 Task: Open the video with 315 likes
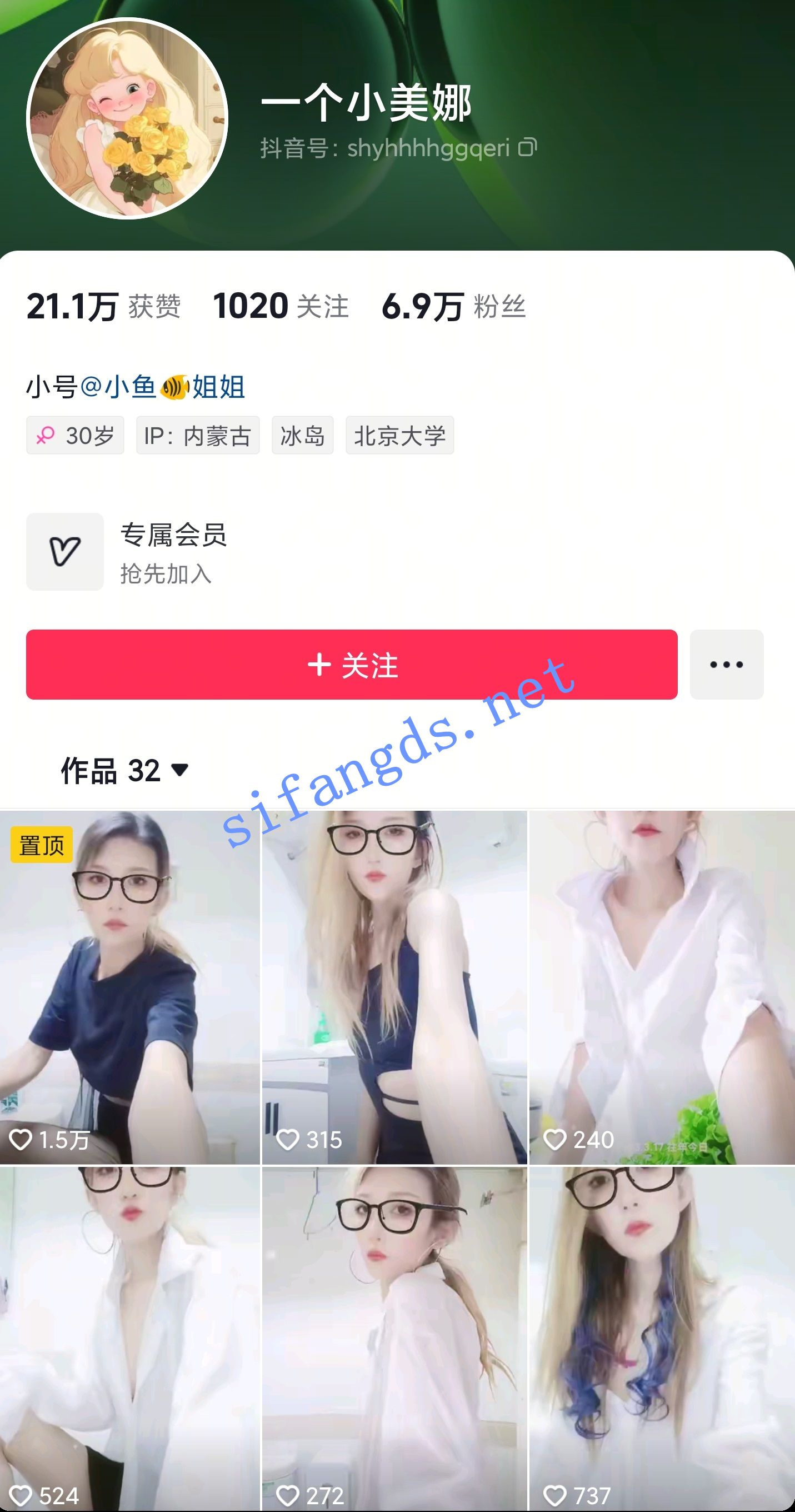(394, 987)
